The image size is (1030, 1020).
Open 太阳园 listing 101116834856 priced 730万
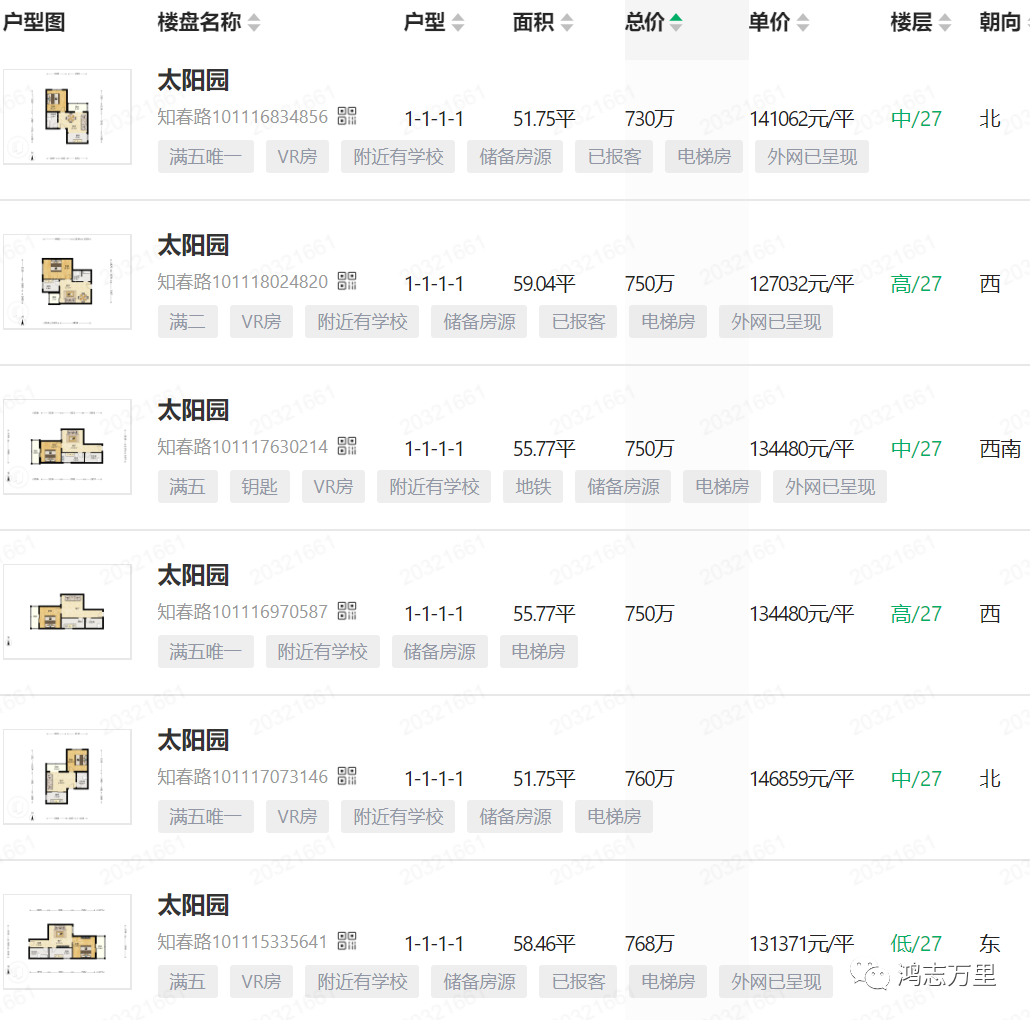tap(193, 81)
